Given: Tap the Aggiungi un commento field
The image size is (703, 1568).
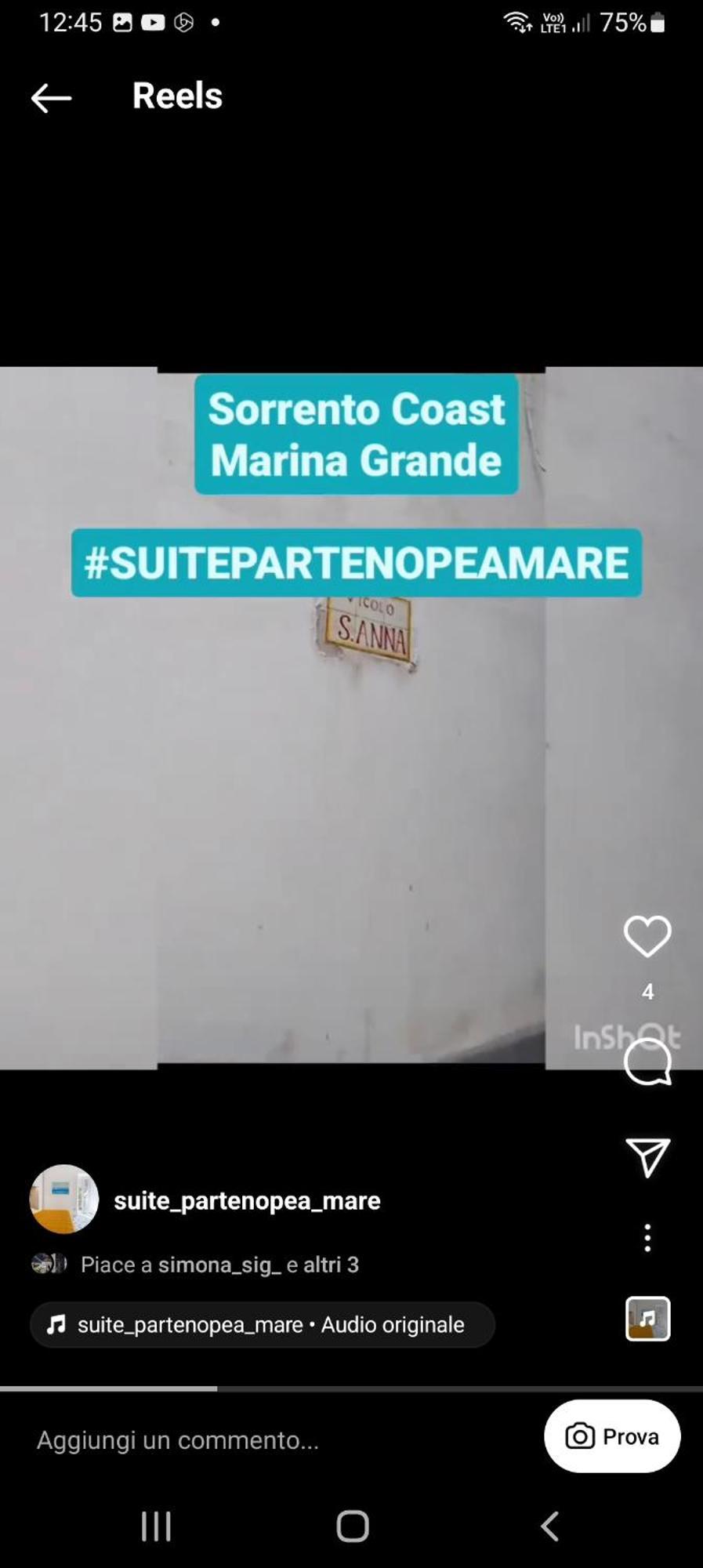Looking at the screenshot, I should (x=266, y=1440).
